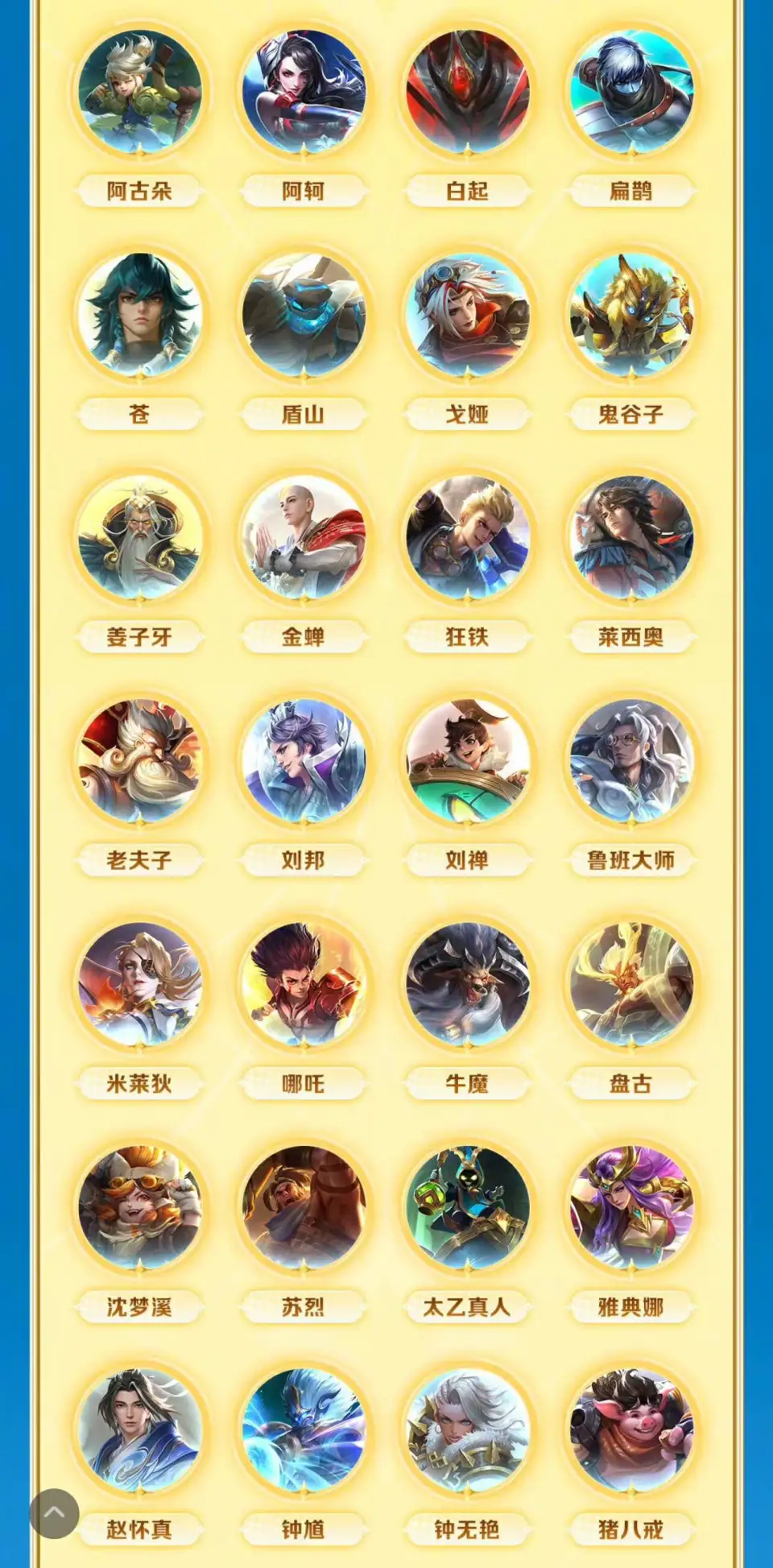Image resolution: width=773 pixels, height=1568 pixels.
Task: Pick hero 雅典娜
Action: pyautogui.click(x=630, y=1207)
